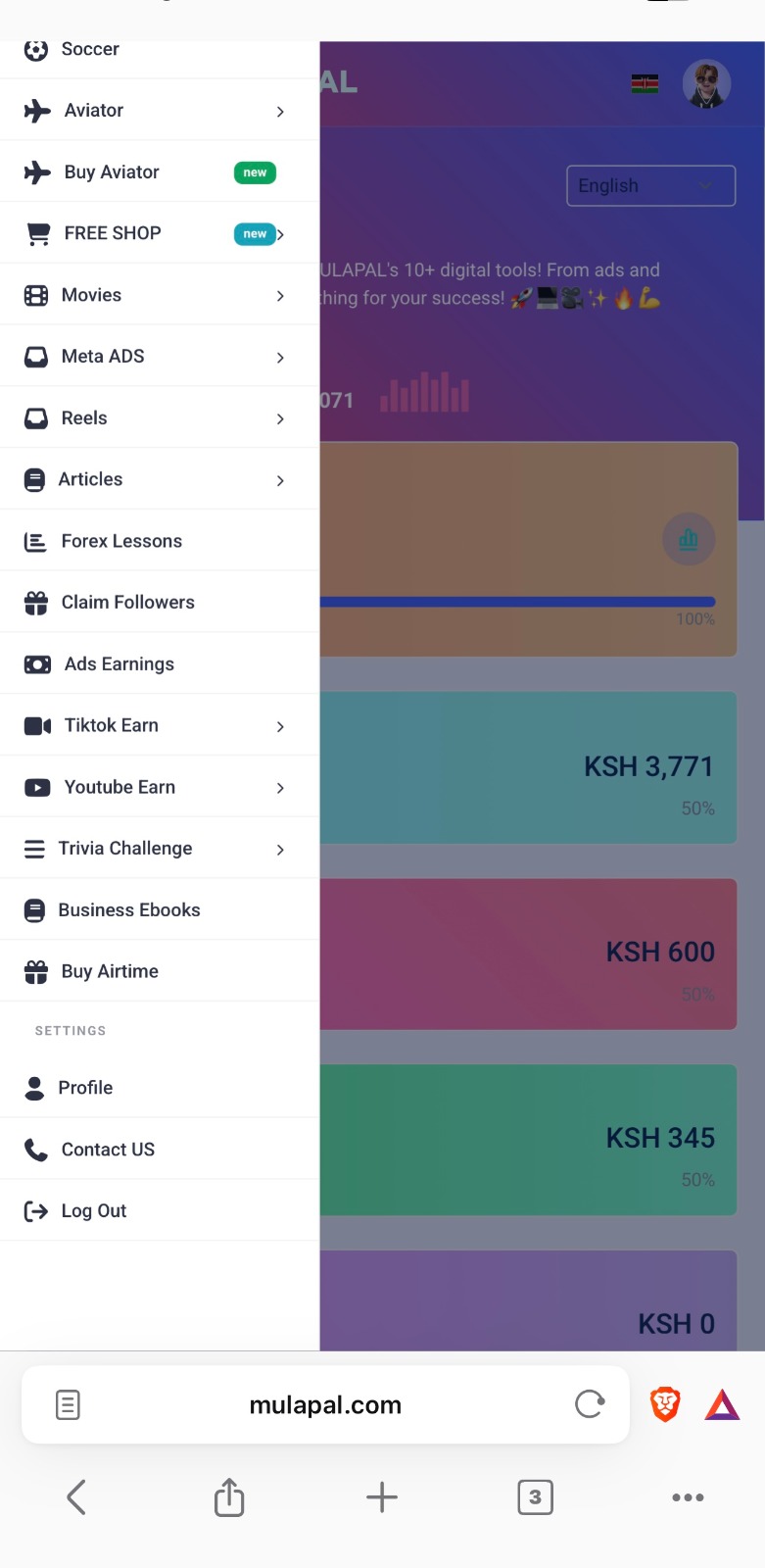Go to FREE SHOP
The image size is (765, 1568).
pyautogui.click(x=159, y=233)
